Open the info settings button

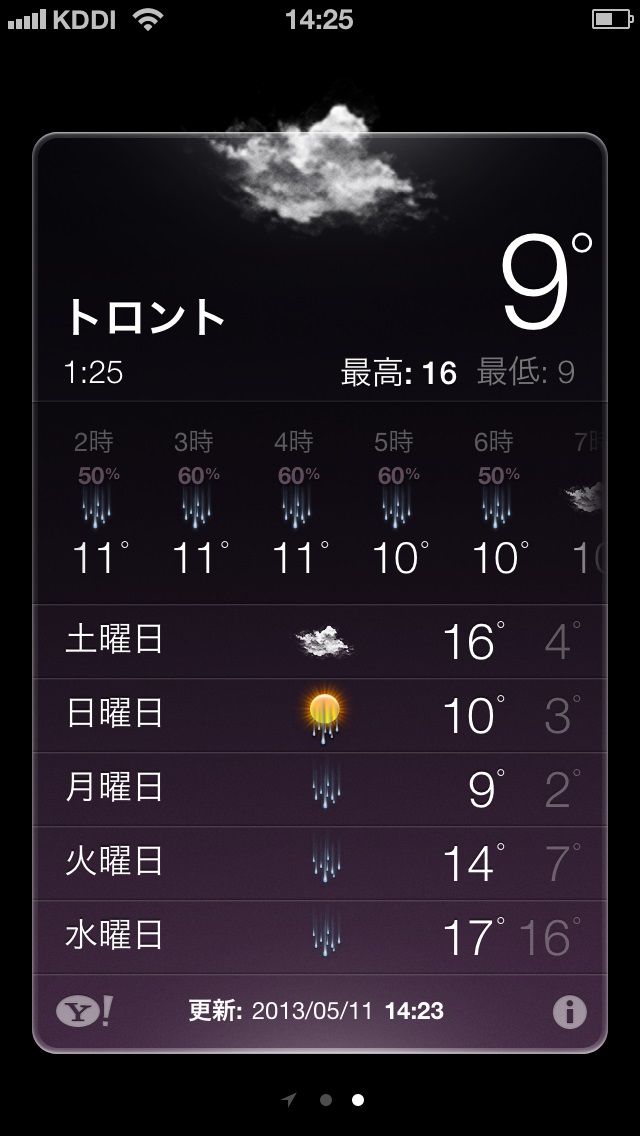pyautogui.click(x=569, y=1011)
